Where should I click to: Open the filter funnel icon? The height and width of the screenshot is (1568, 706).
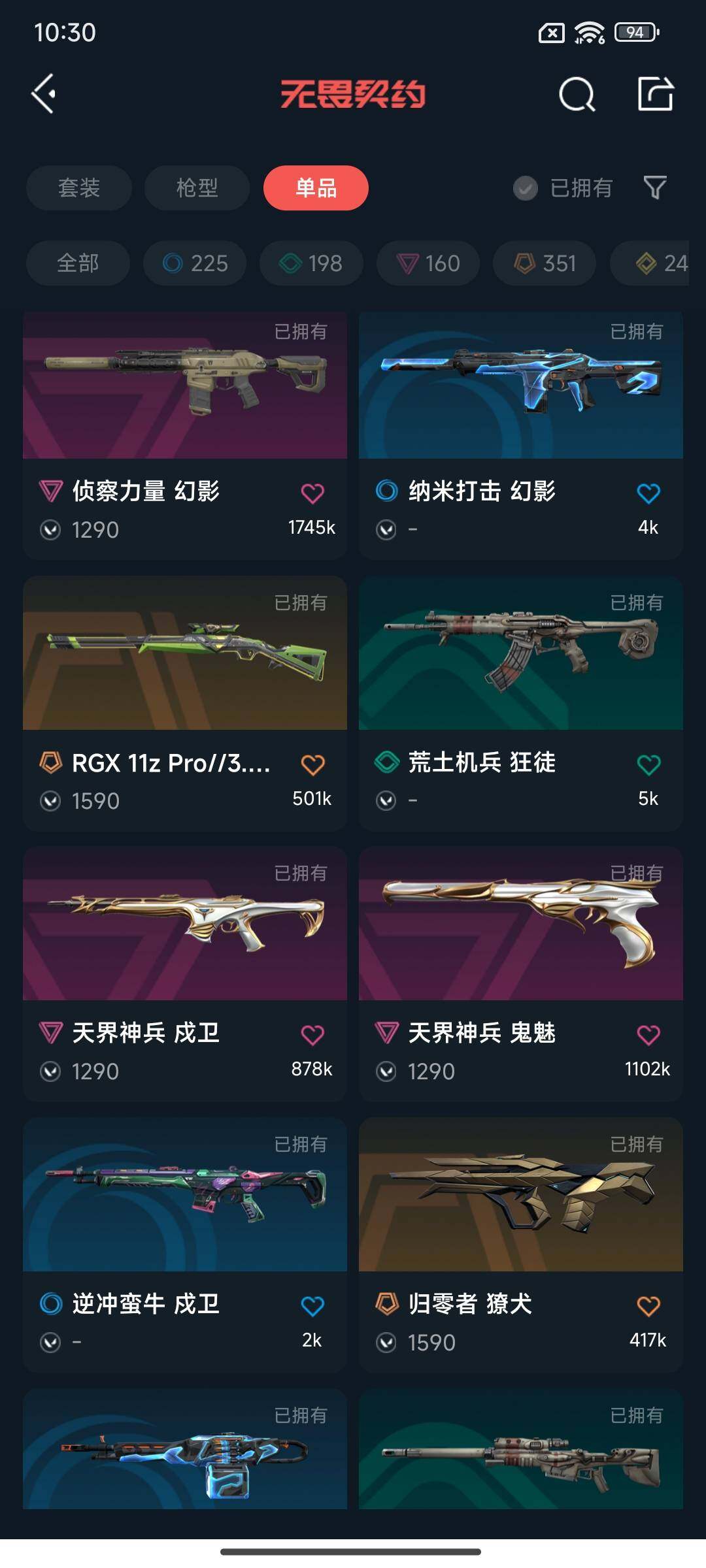(x=655, y=188)
